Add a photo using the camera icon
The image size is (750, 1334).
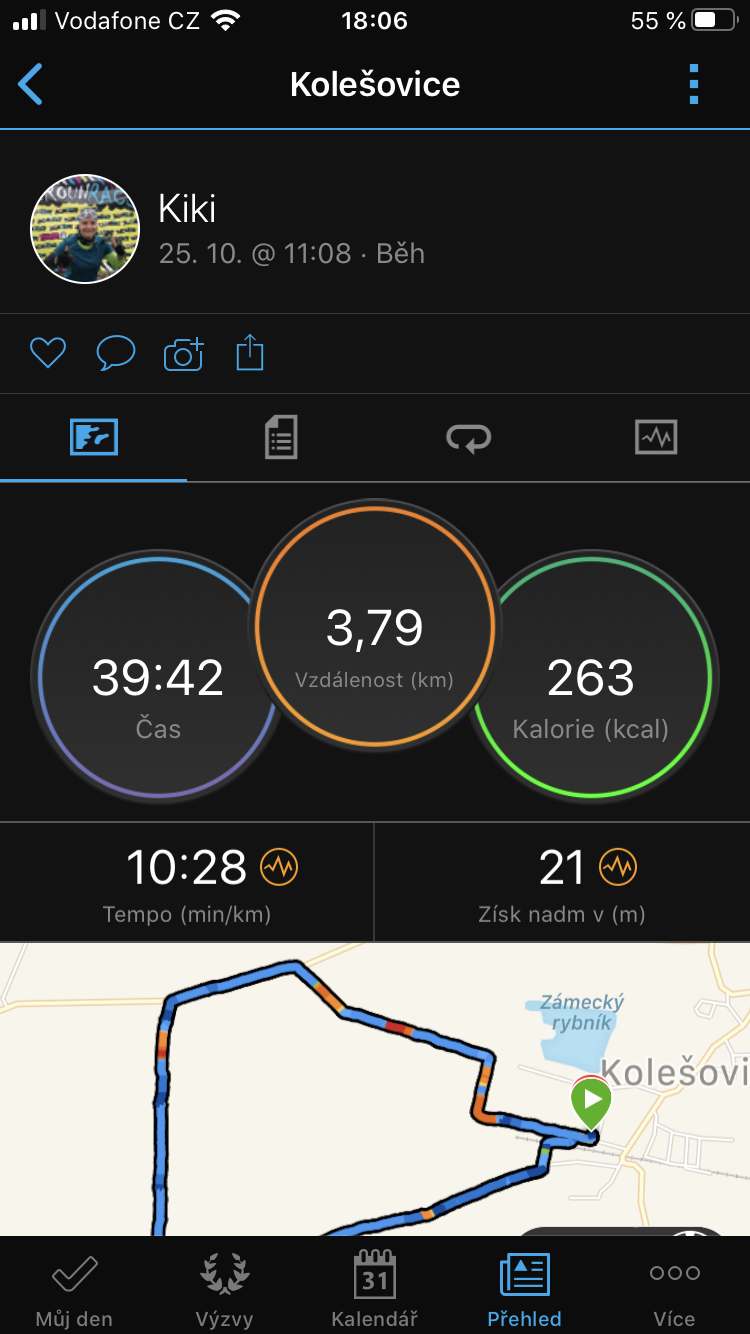[183, 353]
